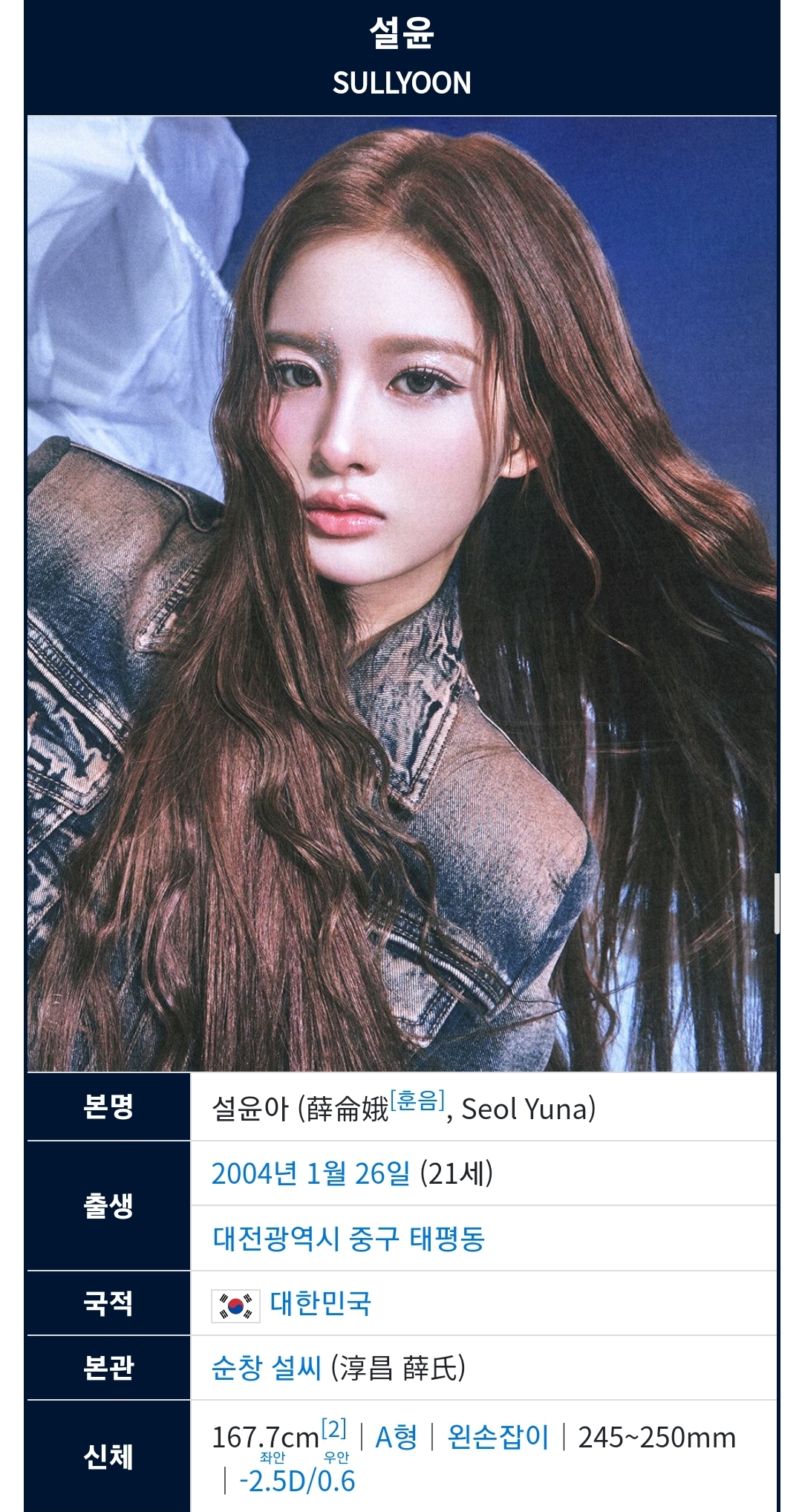Open the 순창 설씨 clan link
Image resolution: width=802 pixels, height=1512 pixels.
point(266,1368)
